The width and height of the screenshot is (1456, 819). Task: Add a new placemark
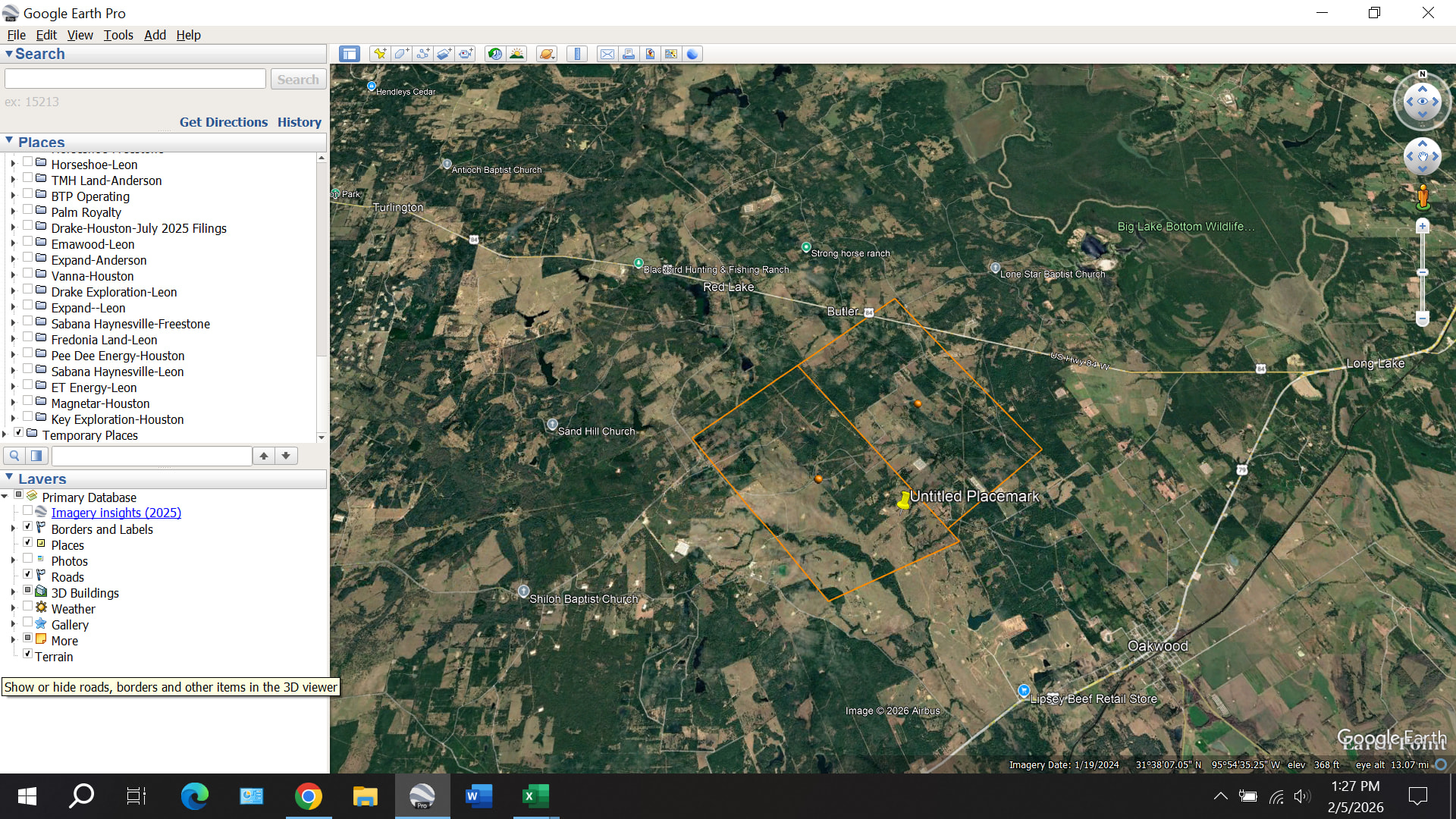pos(379,54)
